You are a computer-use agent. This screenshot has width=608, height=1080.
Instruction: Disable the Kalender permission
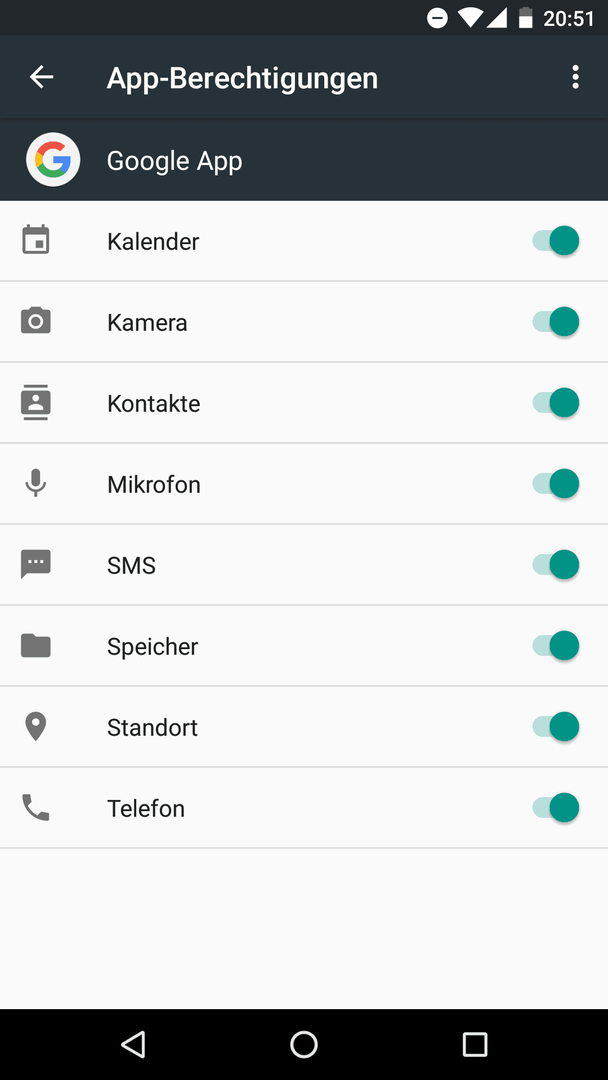click(x=555, y=241)
